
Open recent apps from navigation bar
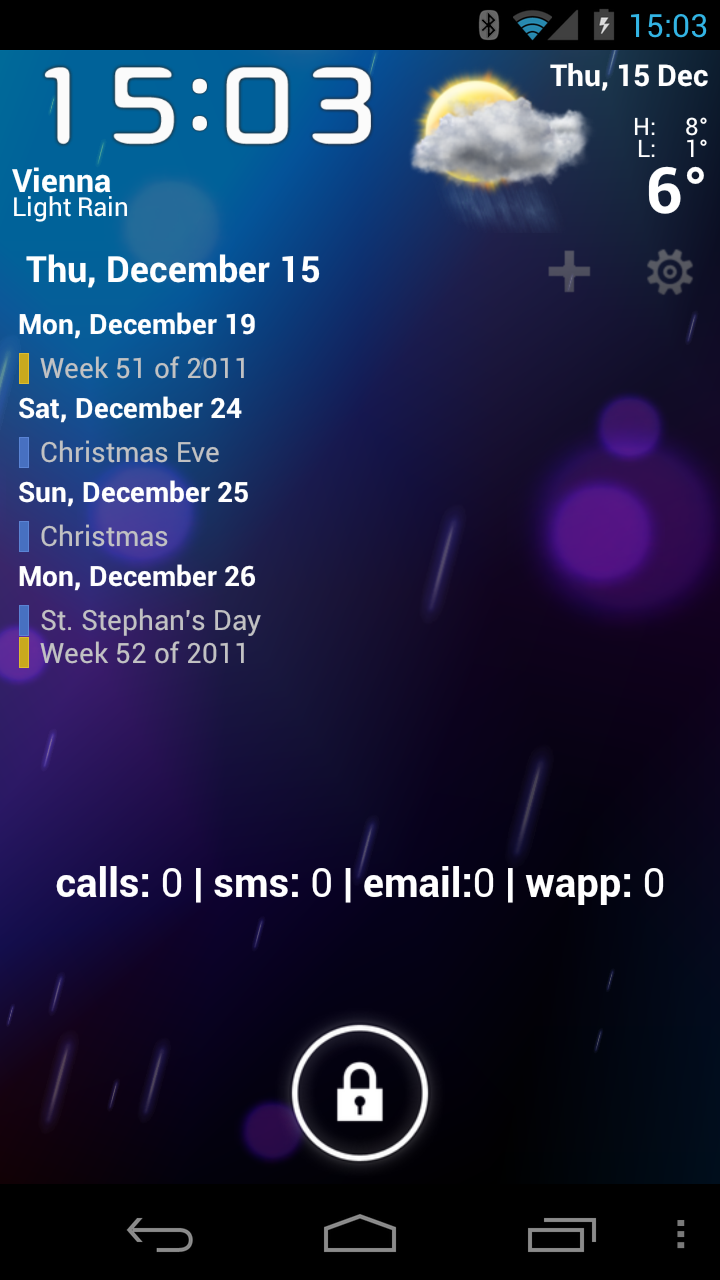tap(562, 1235)
